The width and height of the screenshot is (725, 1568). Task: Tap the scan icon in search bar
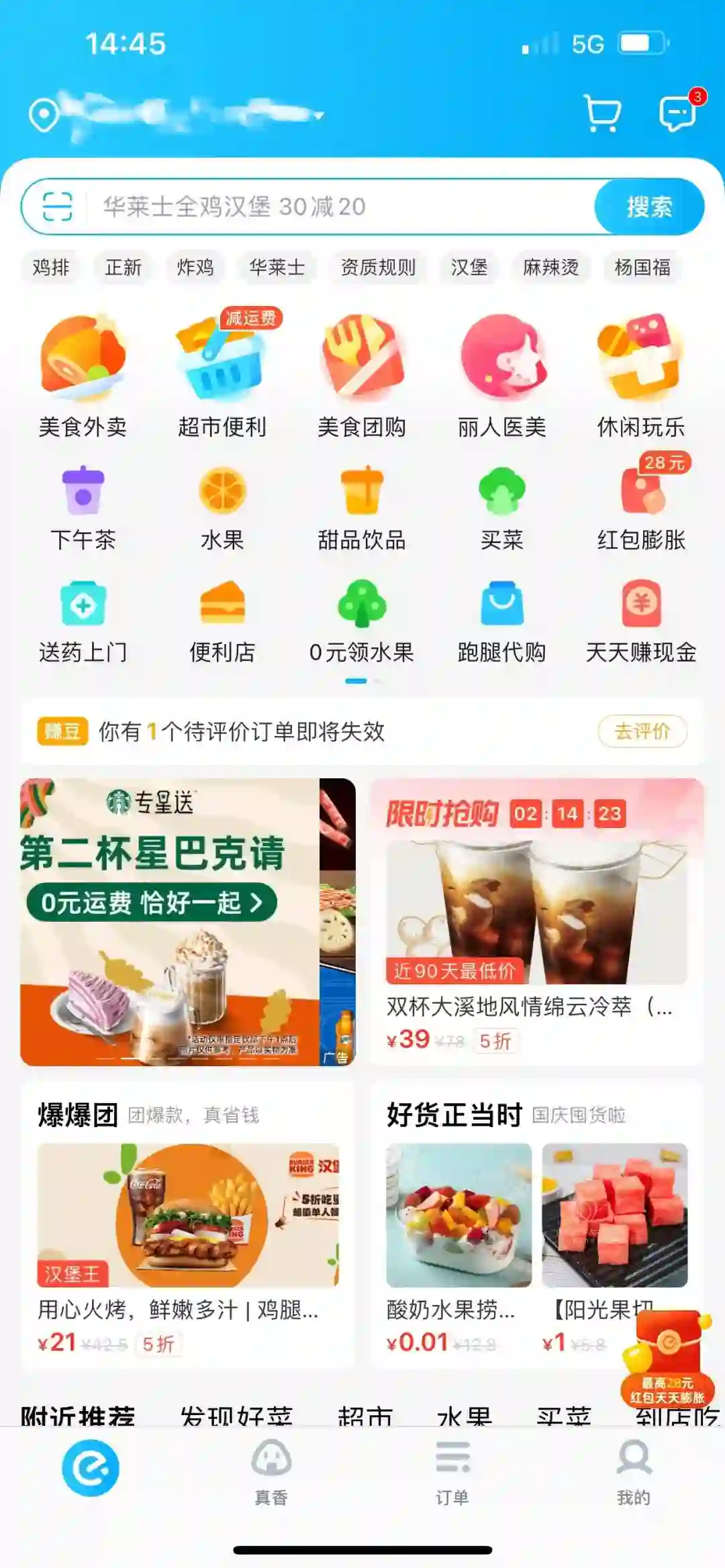pos(57,206)
